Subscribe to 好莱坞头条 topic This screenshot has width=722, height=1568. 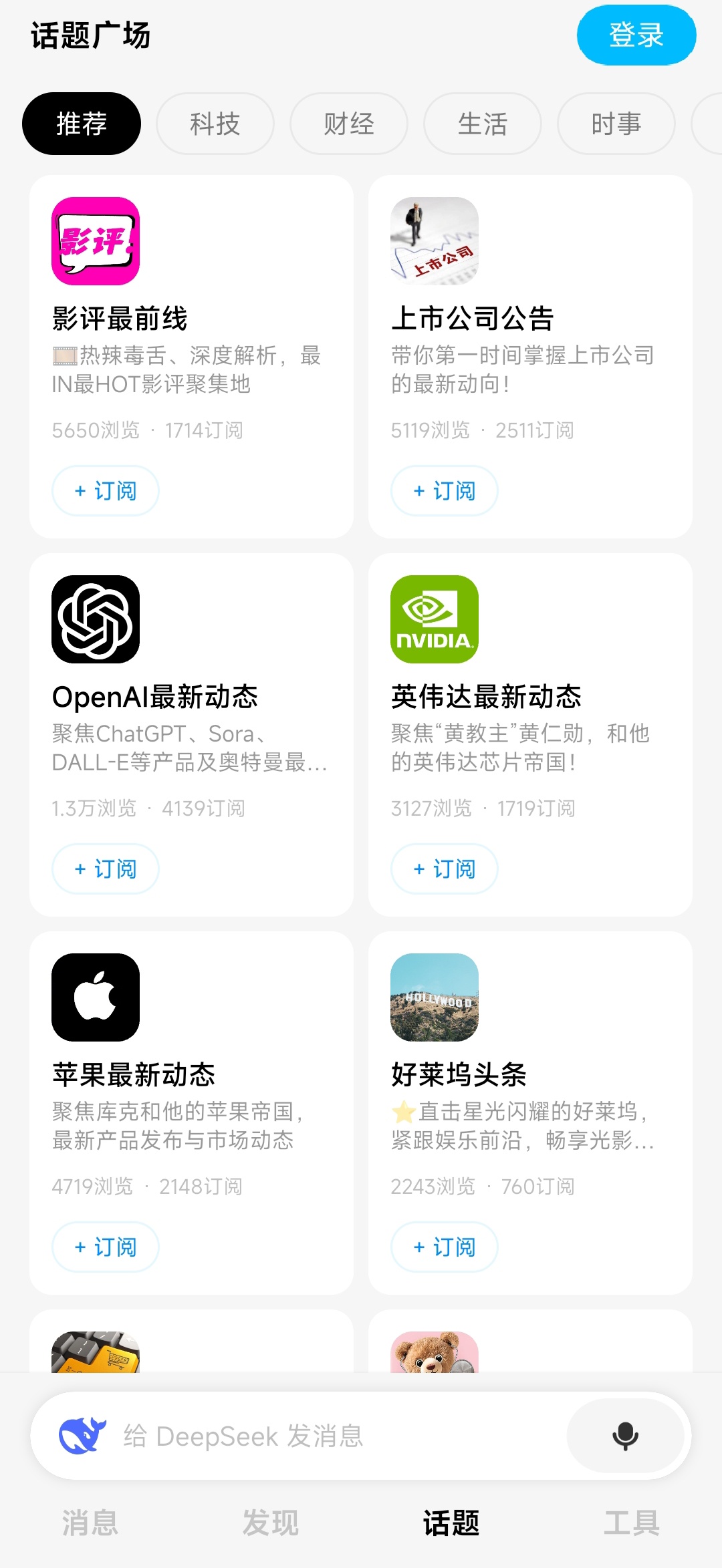click(444, 1247)
